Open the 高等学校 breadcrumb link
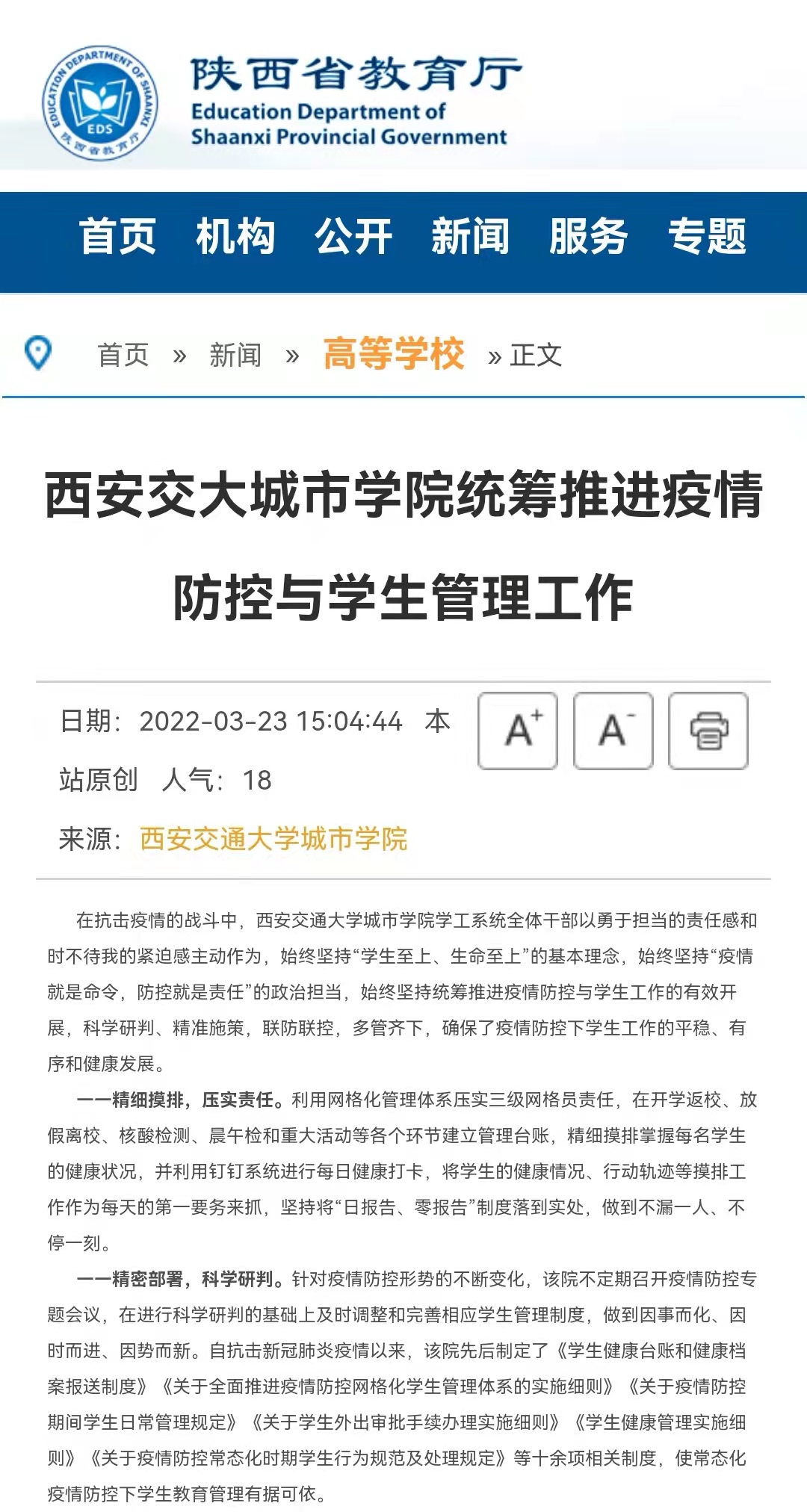Image resolution: width=807 pixels, height=1512 pixels. pos(393,353)
